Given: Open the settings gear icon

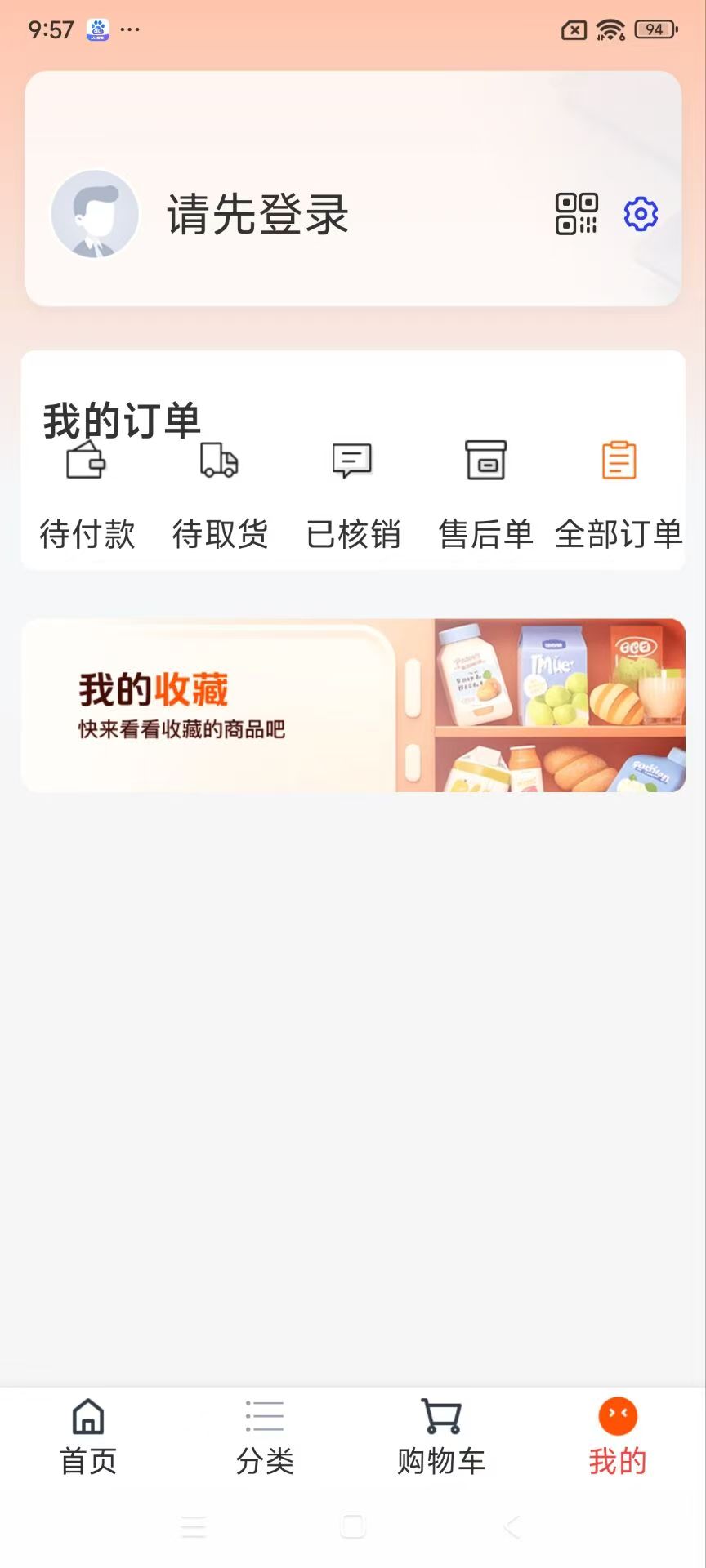Looking at the screenshot, I should pyautogui.click(x=641, y=214).
